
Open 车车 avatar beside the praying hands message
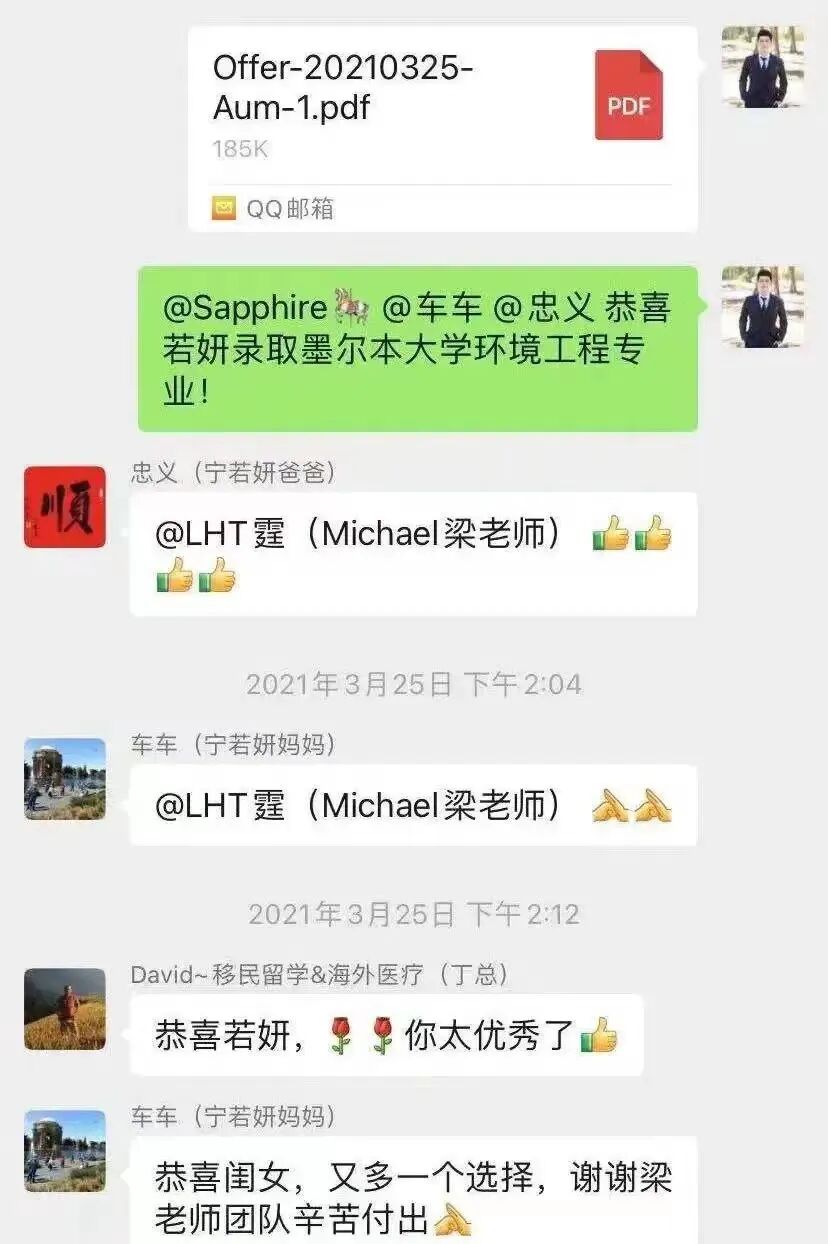point(65,779)
